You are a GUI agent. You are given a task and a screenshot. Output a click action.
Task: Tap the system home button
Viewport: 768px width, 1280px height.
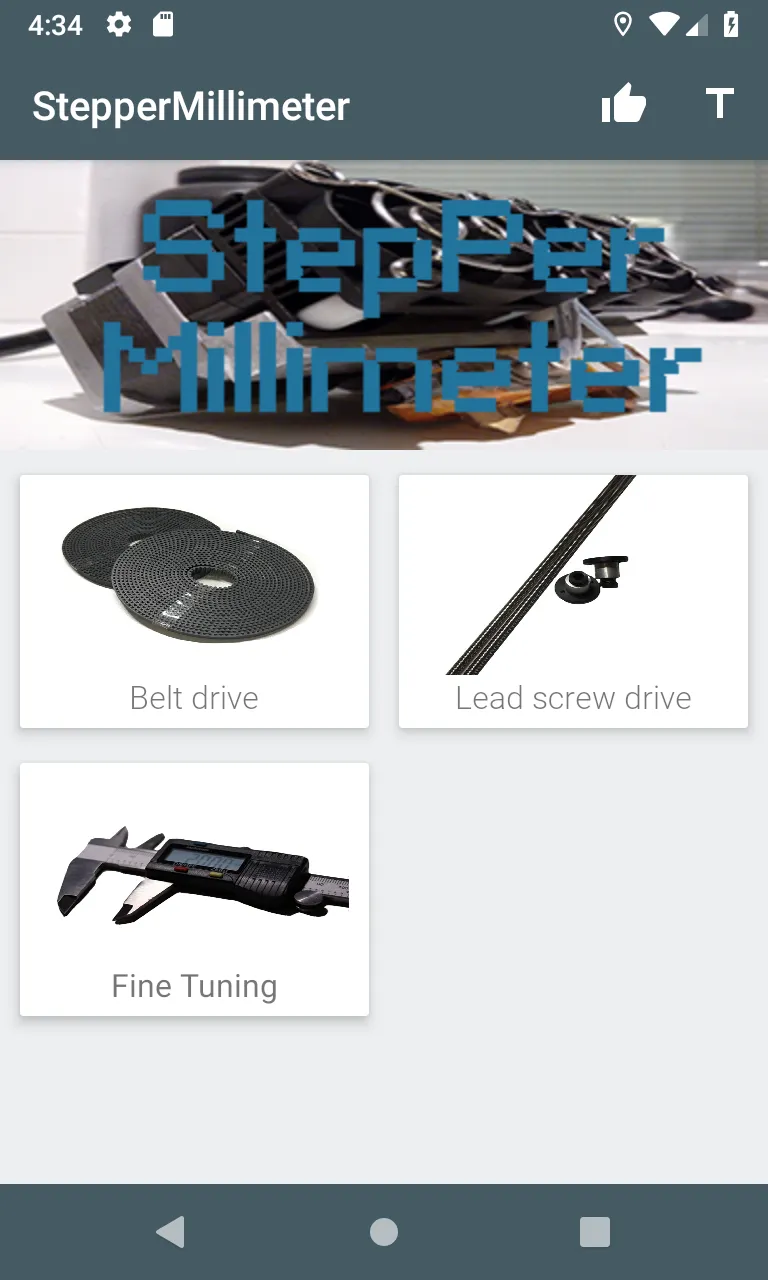pos(384,1232)
